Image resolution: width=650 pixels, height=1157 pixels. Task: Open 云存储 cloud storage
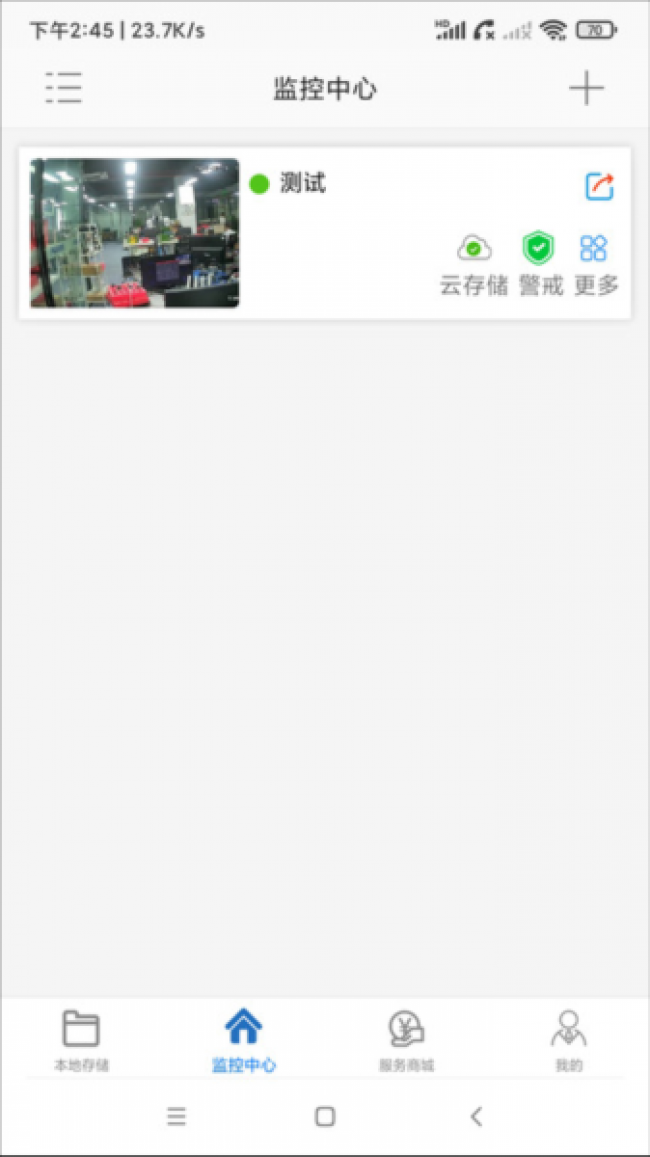pyautogui.click(x=474, y=265)
